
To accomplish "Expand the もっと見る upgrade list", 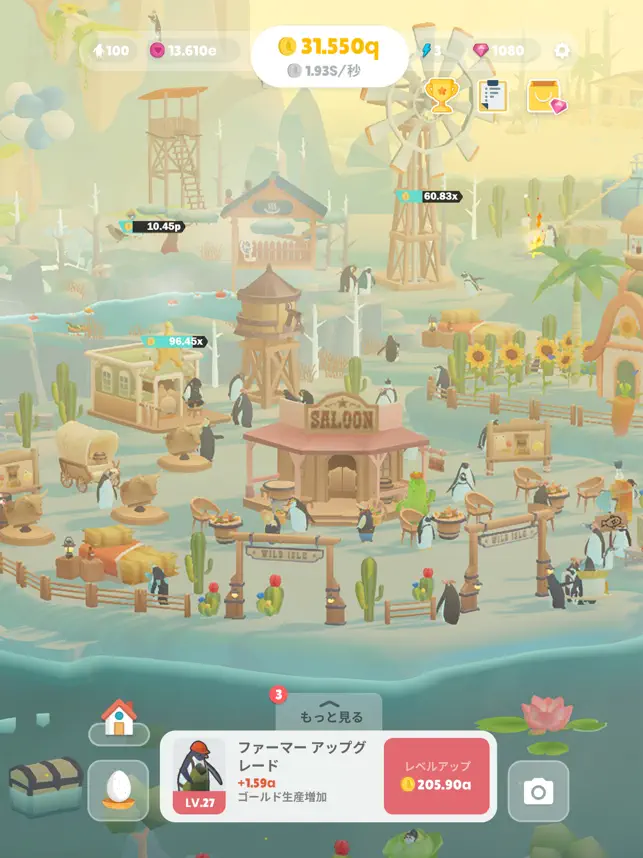I will pyautogui.click(x=330, y=712).
